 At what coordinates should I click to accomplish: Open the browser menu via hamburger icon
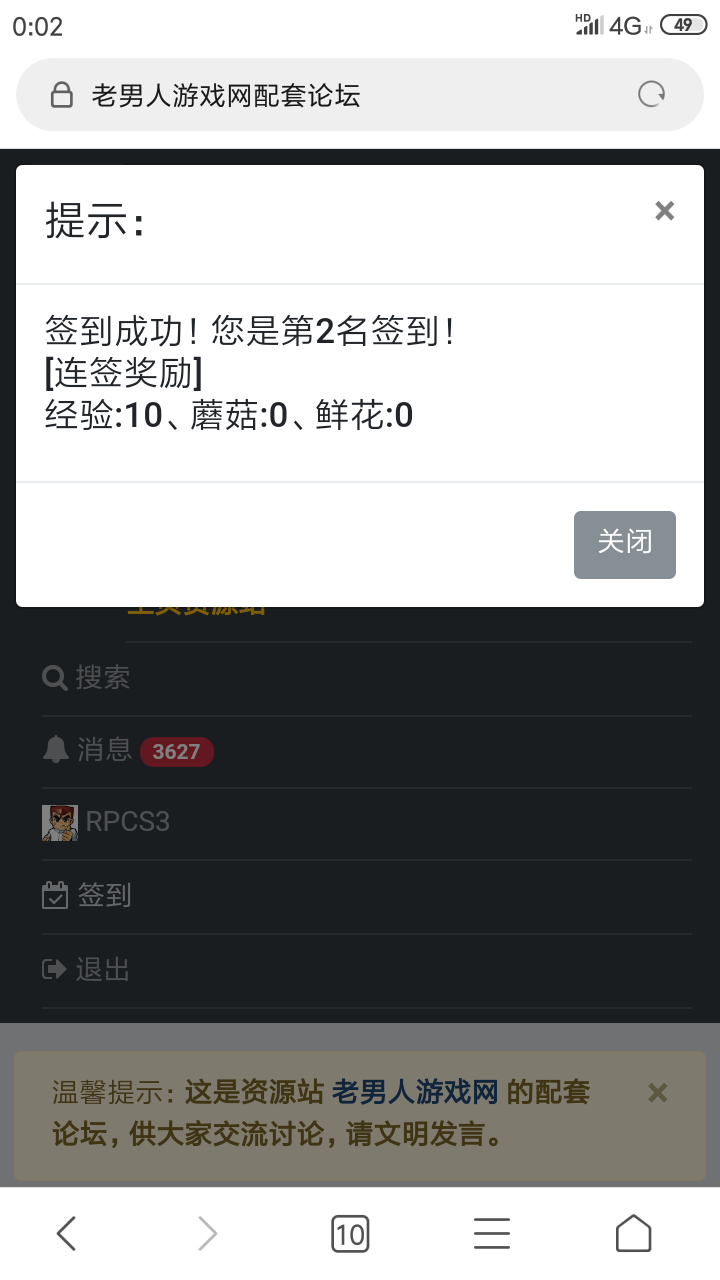[x=491, y=1233]
